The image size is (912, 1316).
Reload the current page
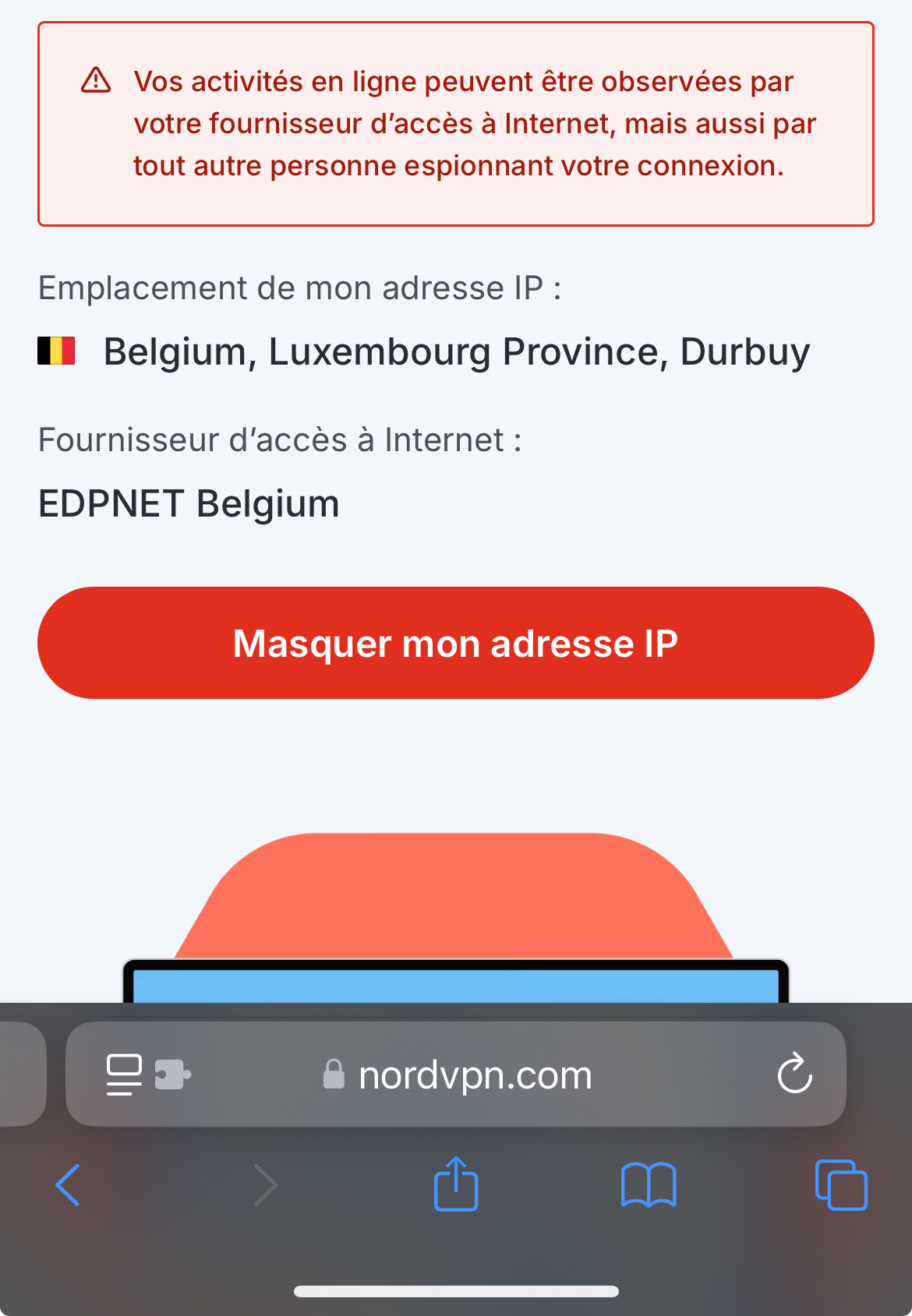(794, 1074)
